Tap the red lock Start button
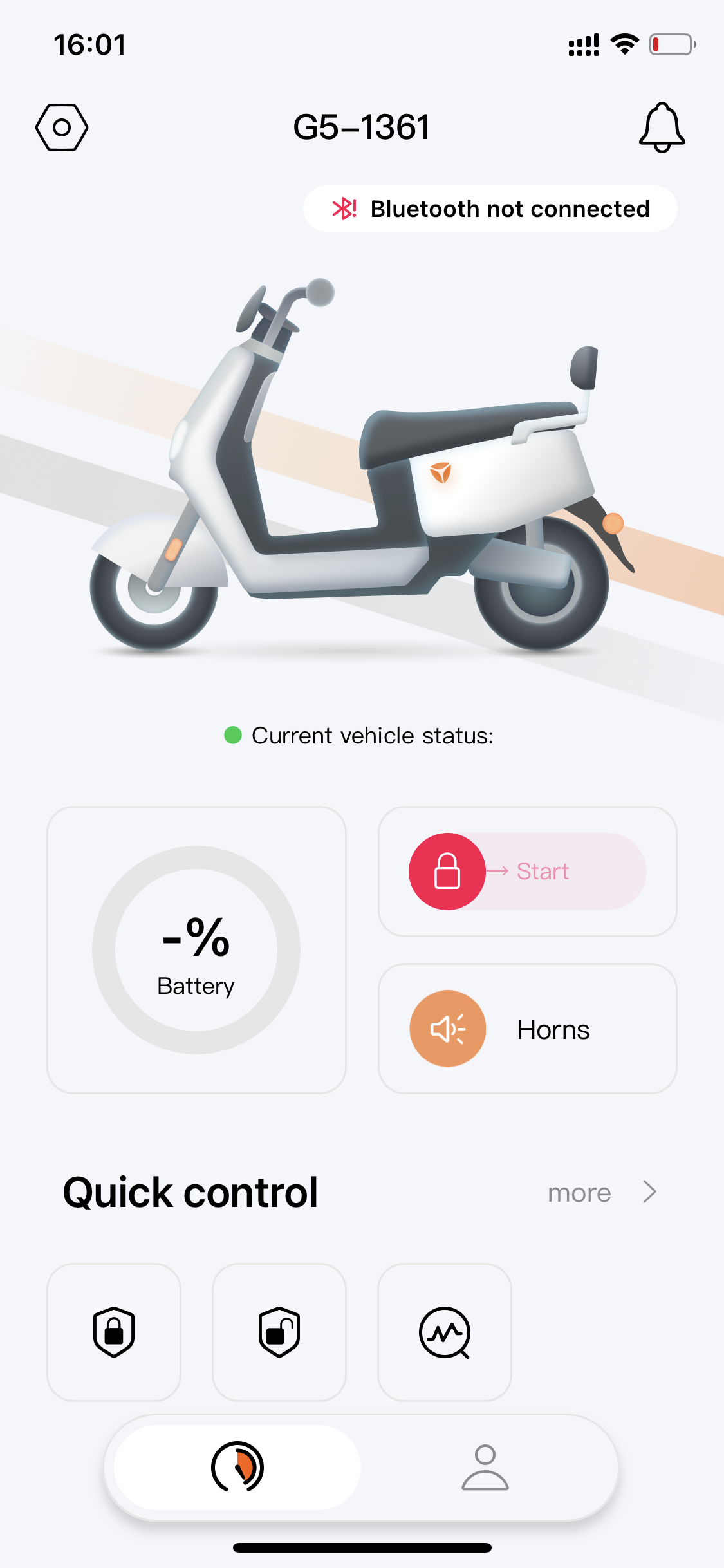This screenshot has width=724, height=1568. [447, 872]
